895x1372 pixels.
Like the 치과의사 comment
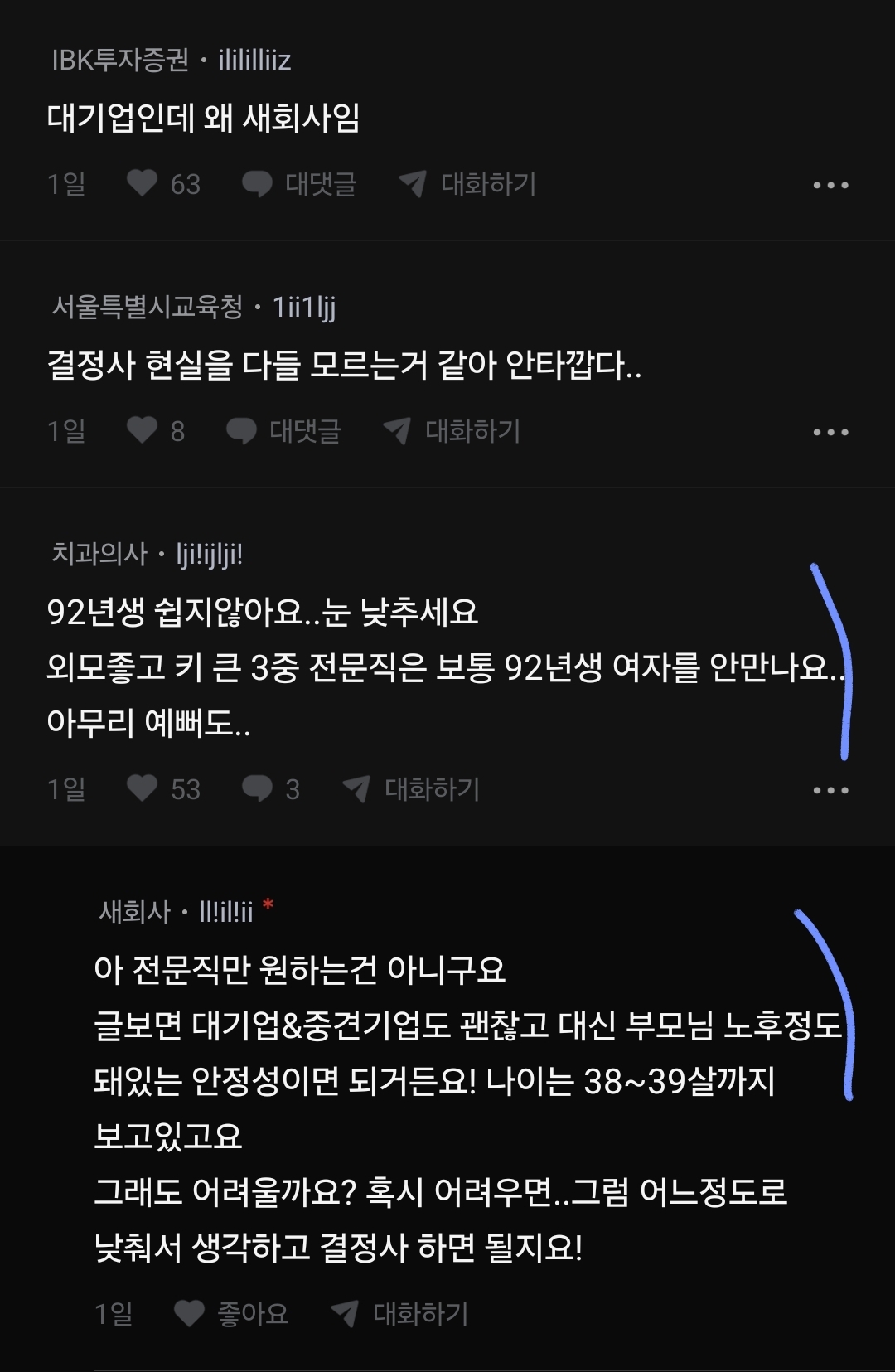click(143, 788)
